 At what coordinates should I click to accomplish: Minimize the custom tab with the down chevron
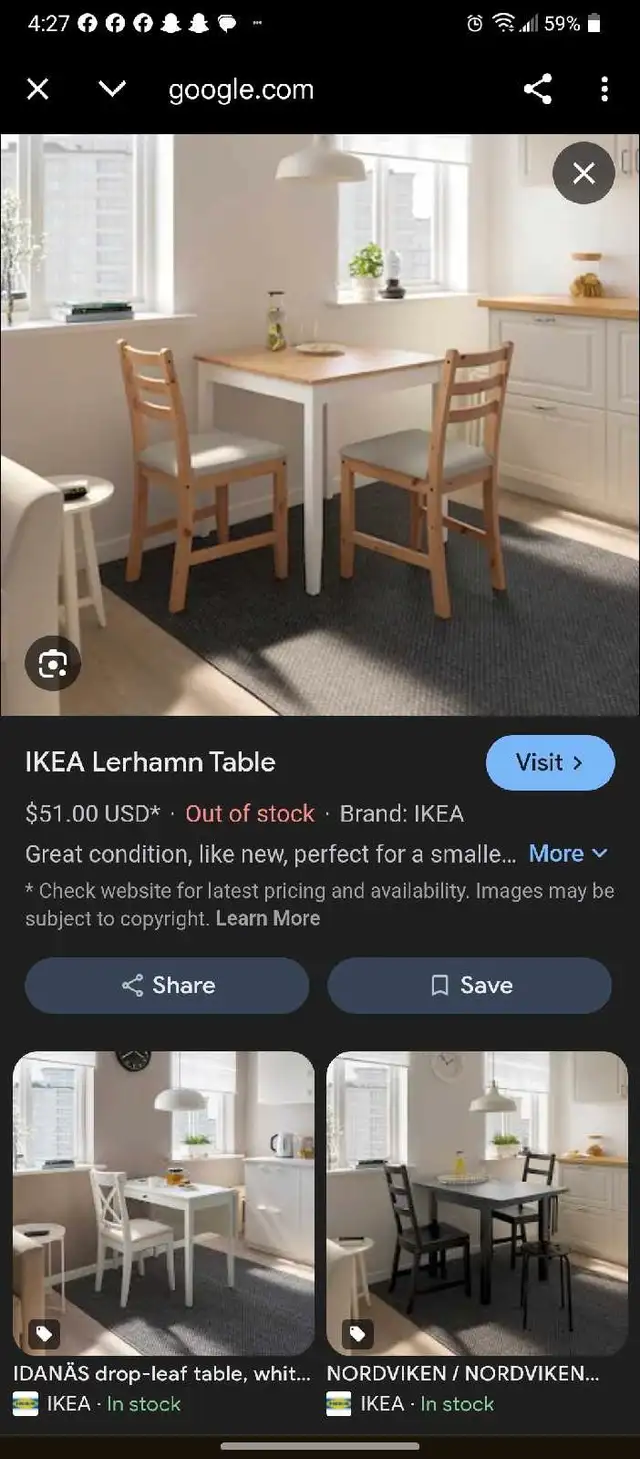tap(112, 90)
